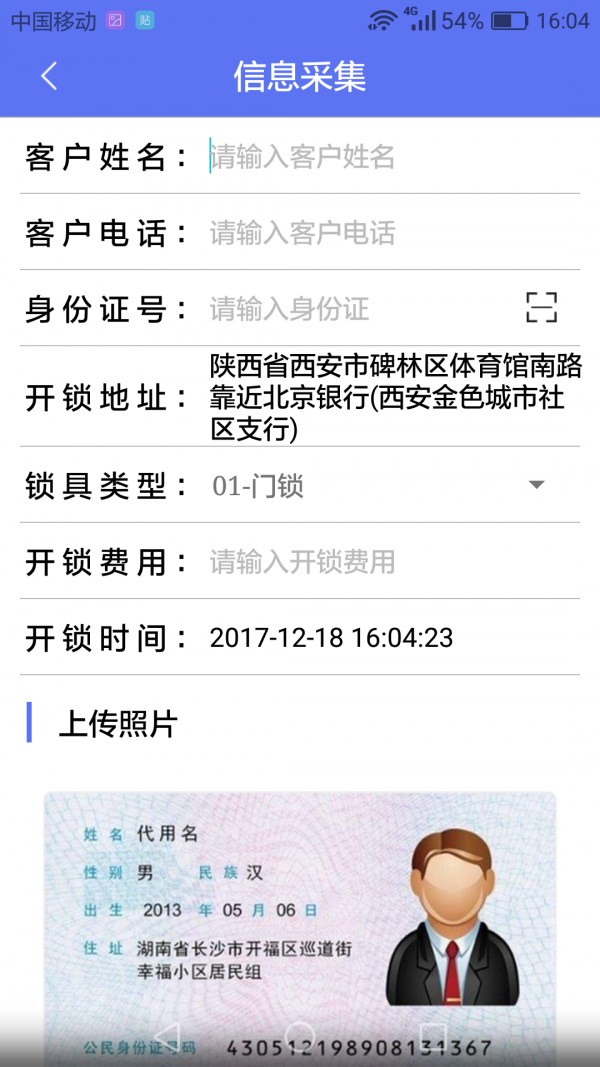
Task: Expand the 锁具类型 dropdown
Action: [x=536, y=485]
